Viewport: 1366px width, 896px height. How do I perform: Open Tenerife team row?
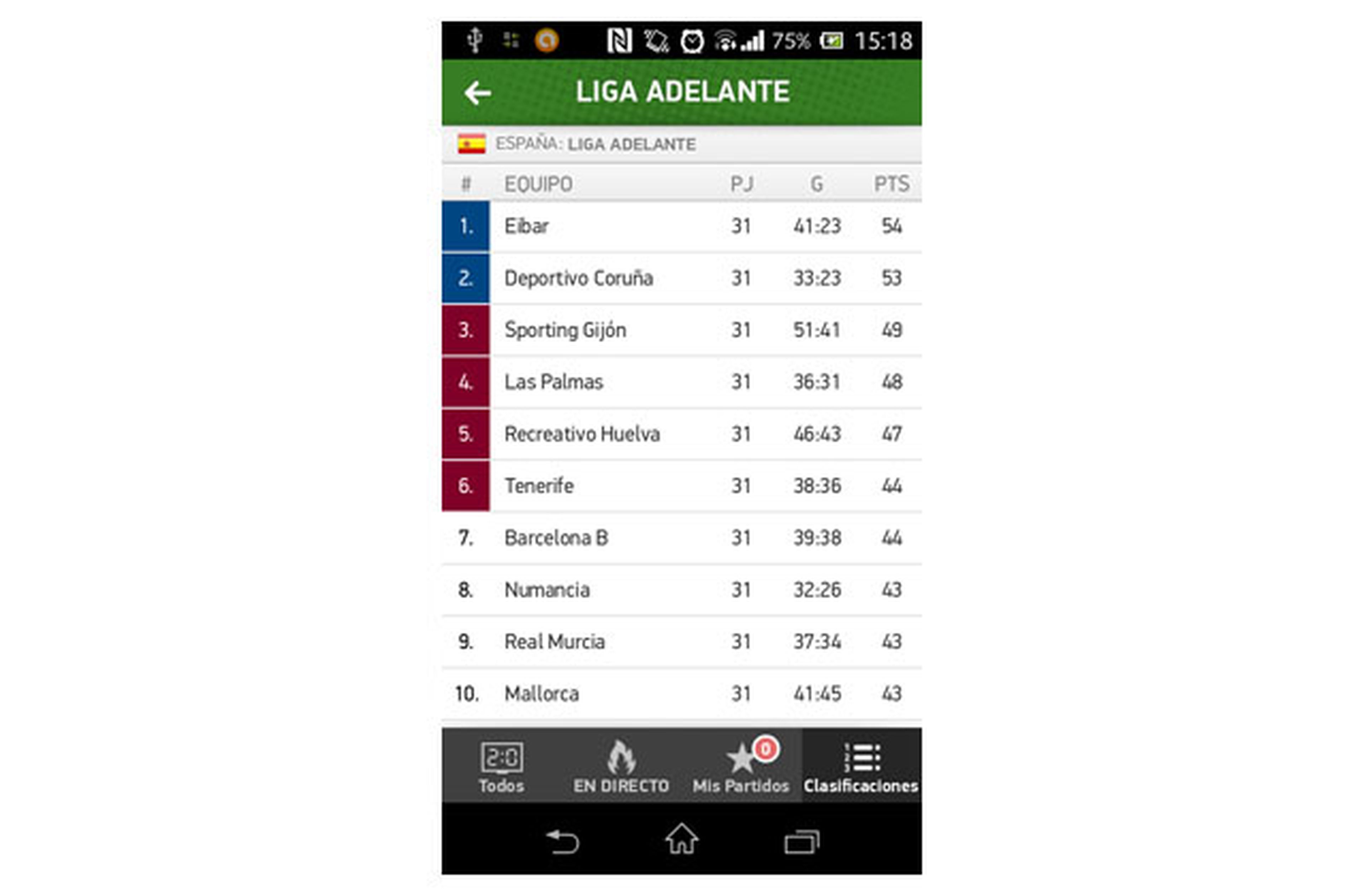click(681, 486)
